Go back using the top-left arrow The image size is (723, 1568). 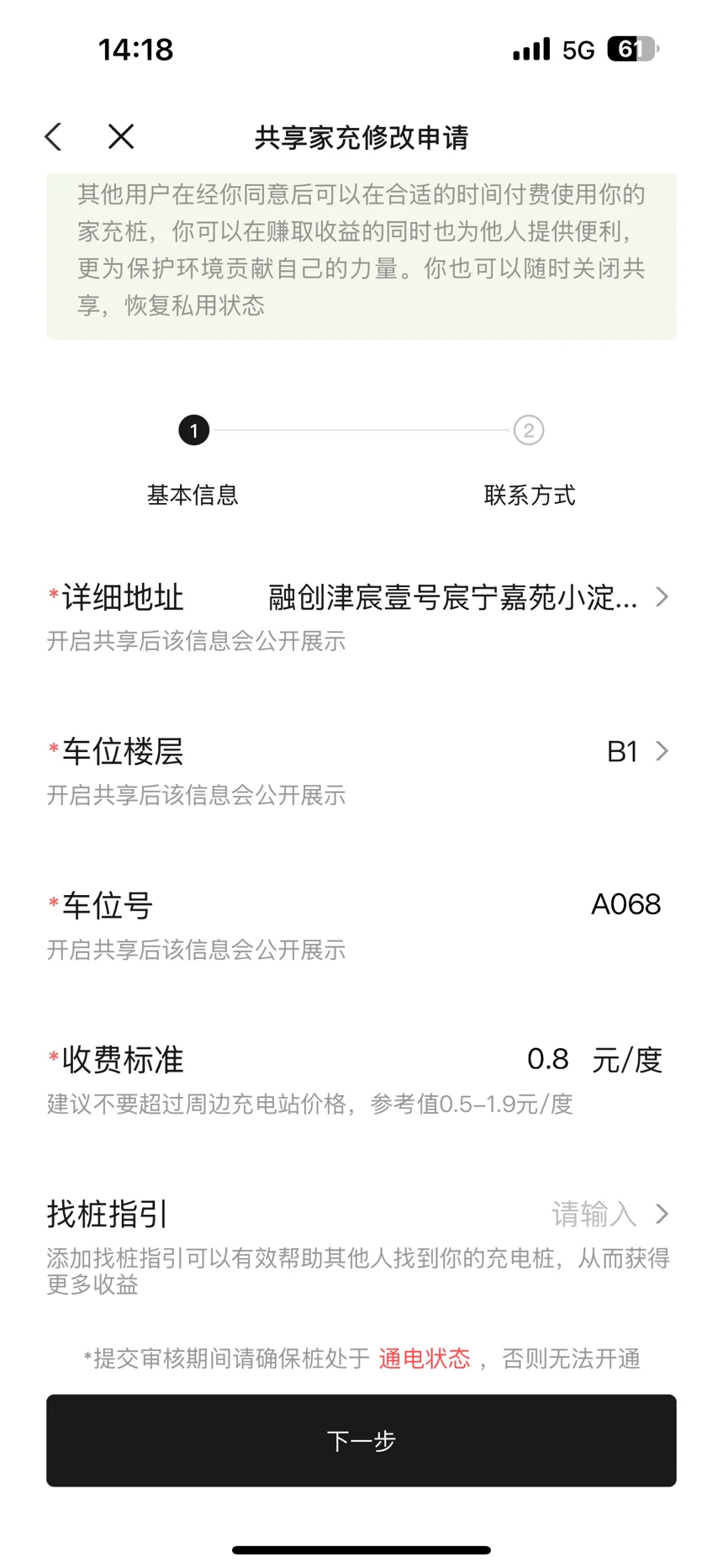click(53, 136)
